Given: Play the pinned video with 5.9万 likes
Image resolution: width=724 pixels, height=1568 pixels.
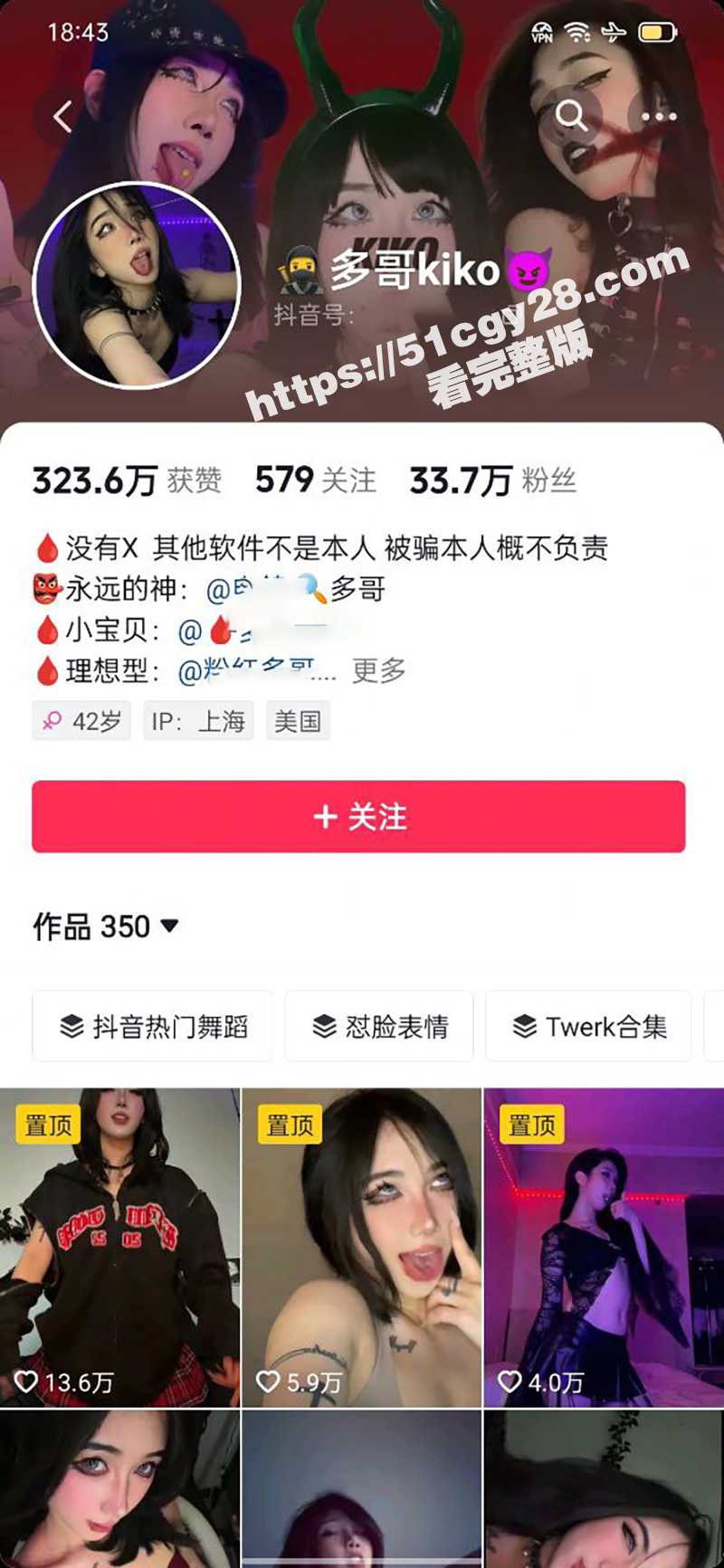Looking at the screenshot, I should 361,1249.
